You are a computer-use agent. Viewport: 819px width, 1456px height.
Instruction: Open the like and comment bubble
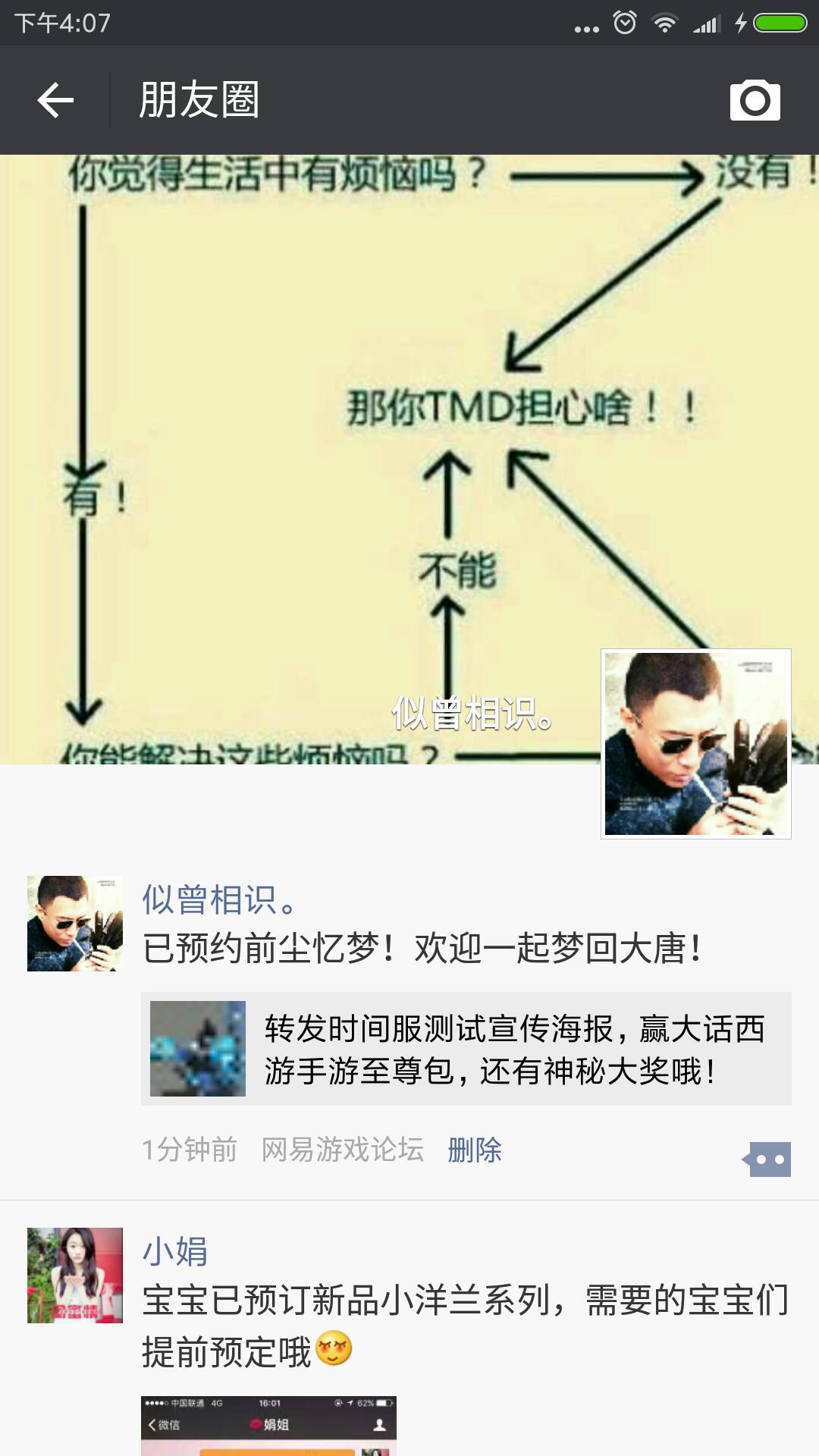(x=767, y=1159)
